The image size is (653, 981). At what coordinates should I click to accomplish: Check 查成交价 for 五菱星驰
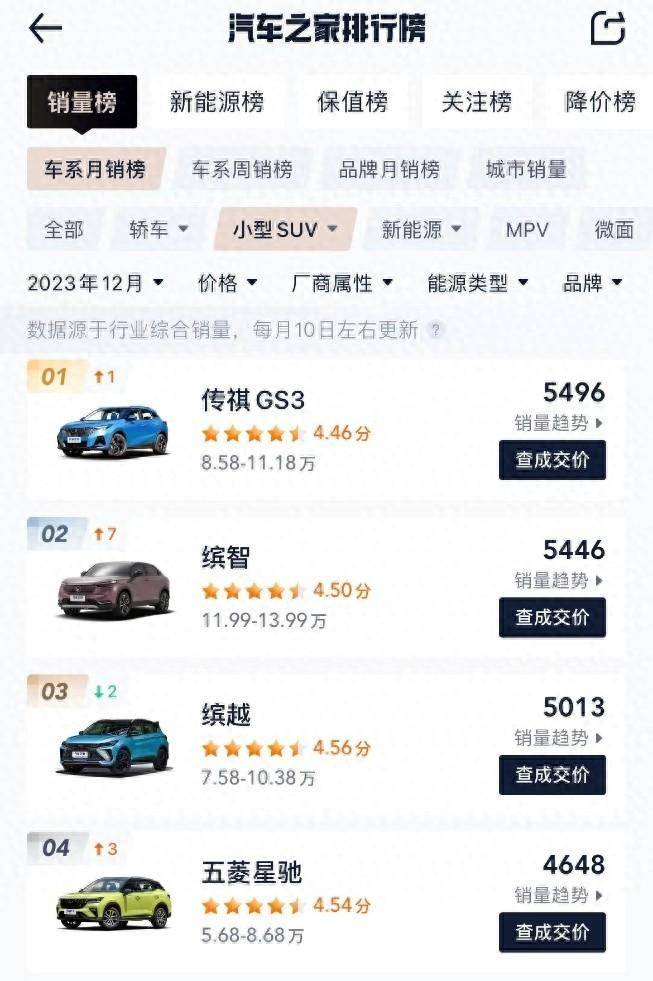coord(552,932)
